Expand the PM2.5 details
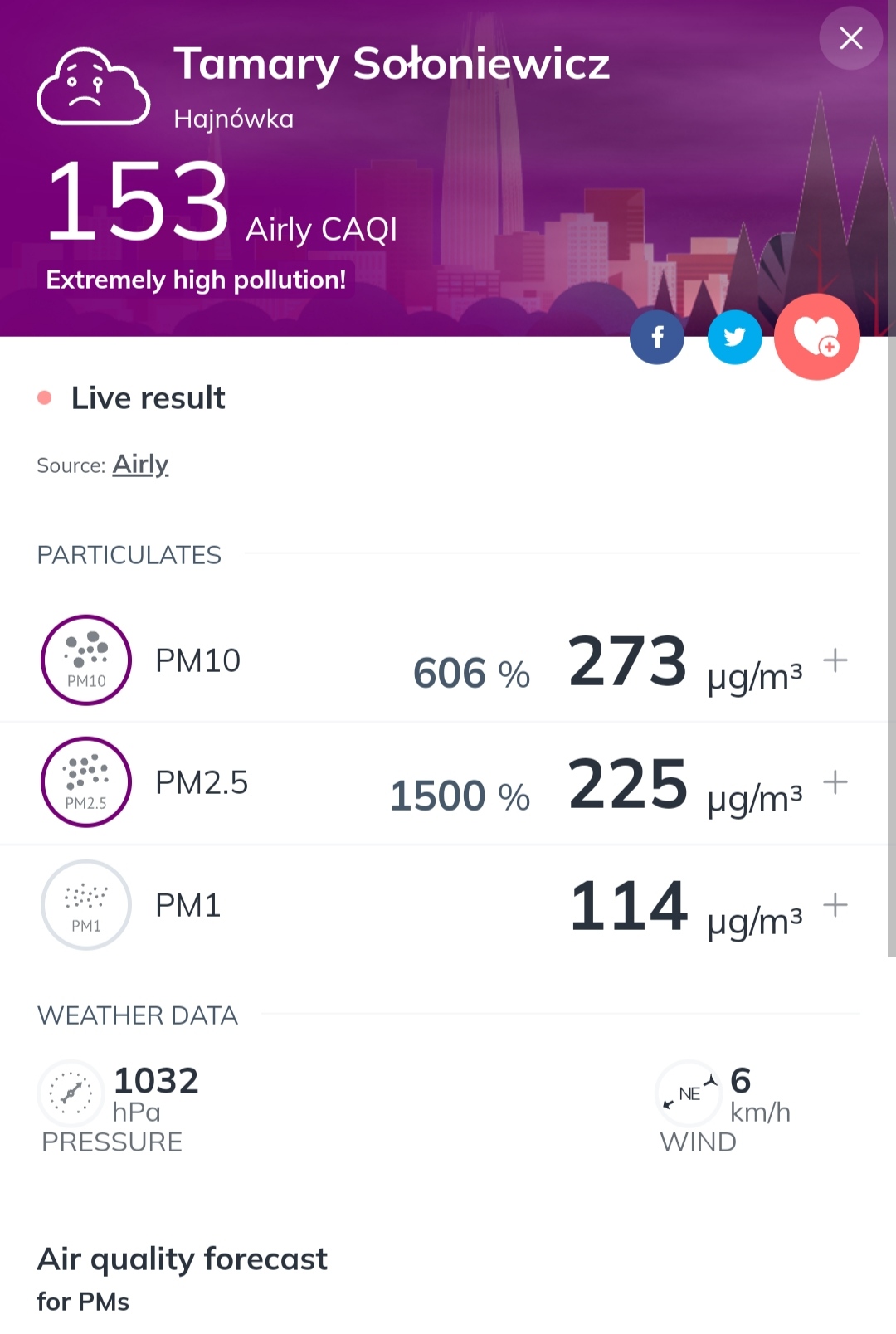The height and width of the screenshot is (1334, 896). 835,782
